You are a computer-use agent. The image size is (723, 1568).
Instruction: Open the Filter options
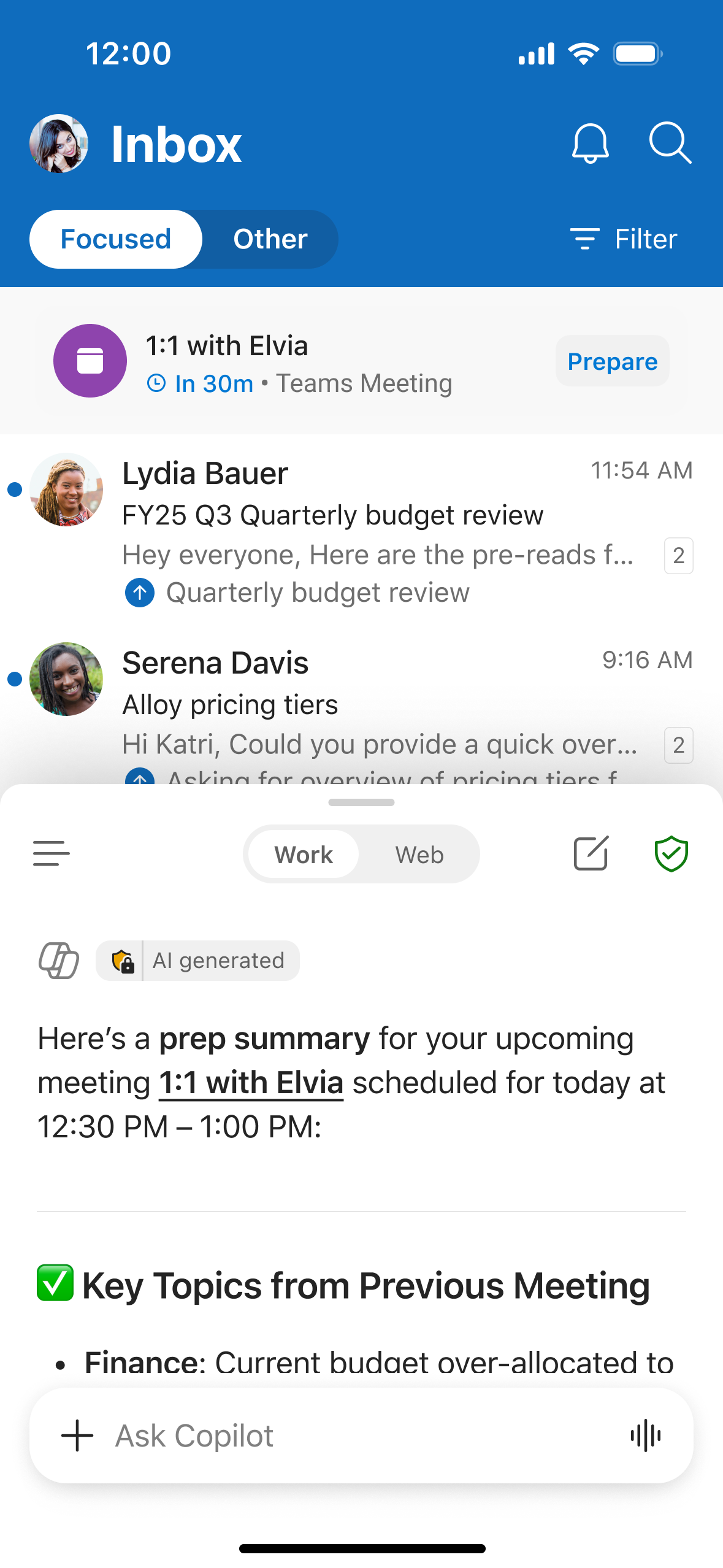coord(624,239)
